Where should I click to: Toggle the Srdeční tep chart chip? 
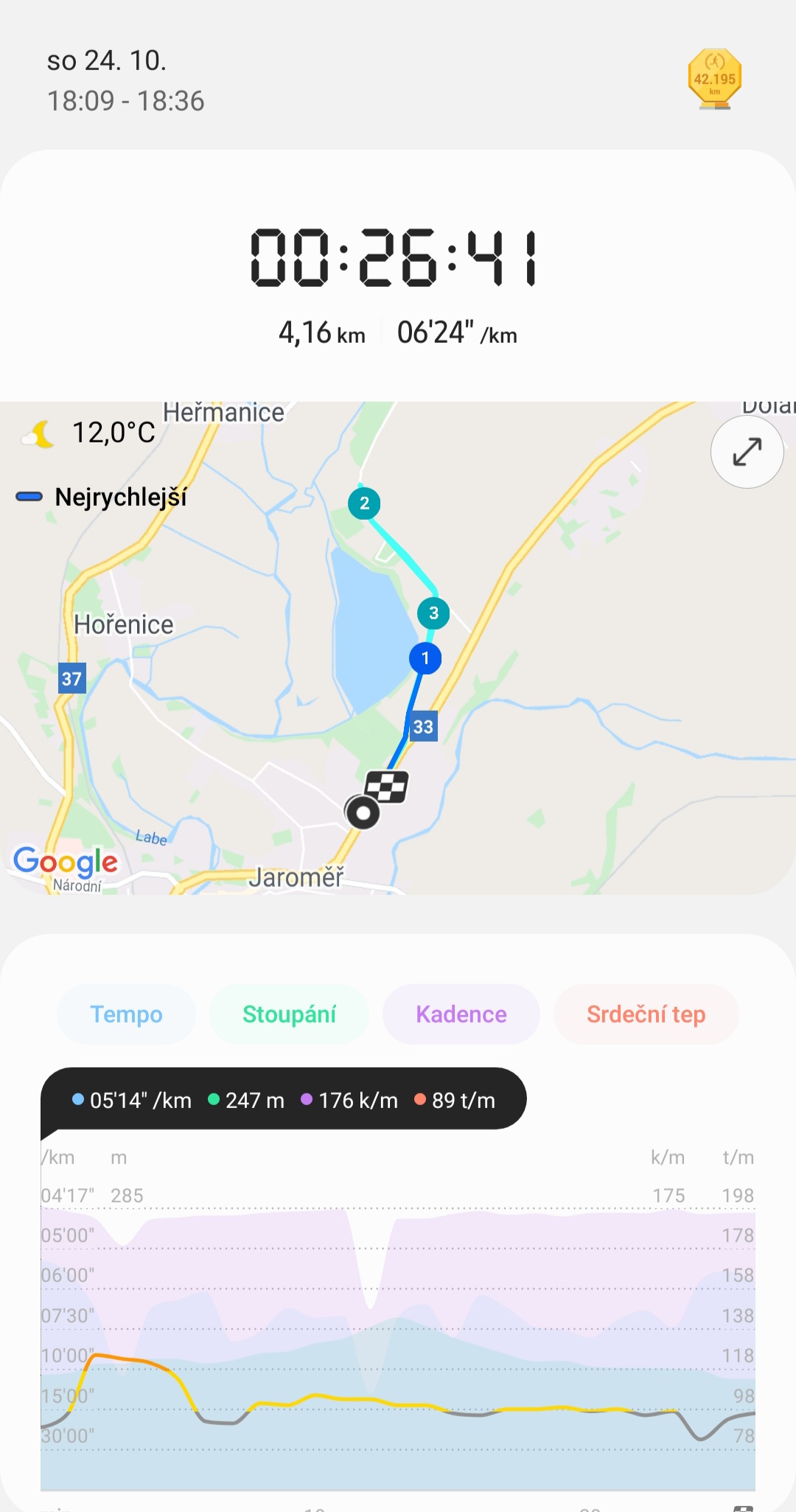646,1014
